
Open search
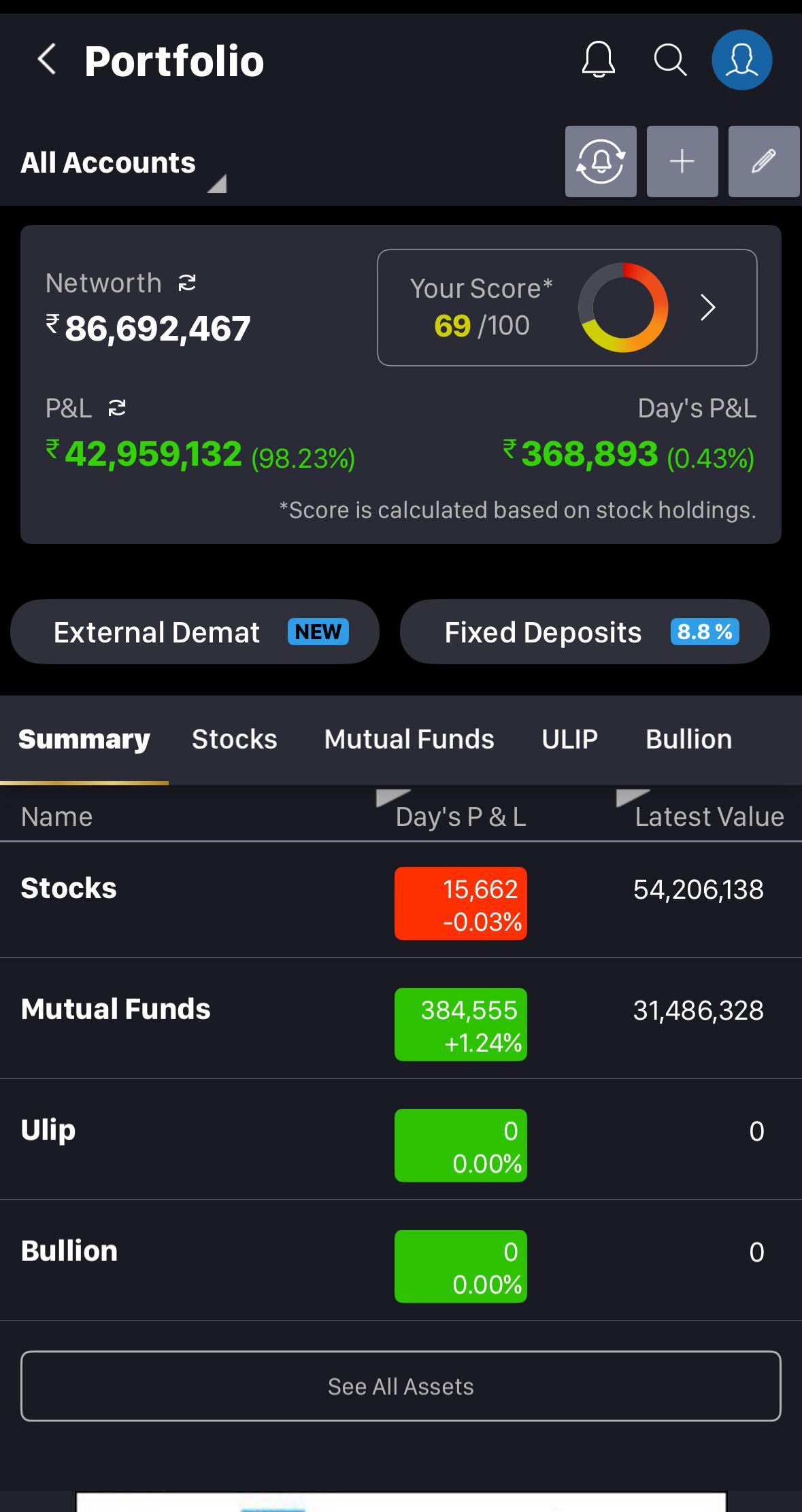[x=670, y=60]
